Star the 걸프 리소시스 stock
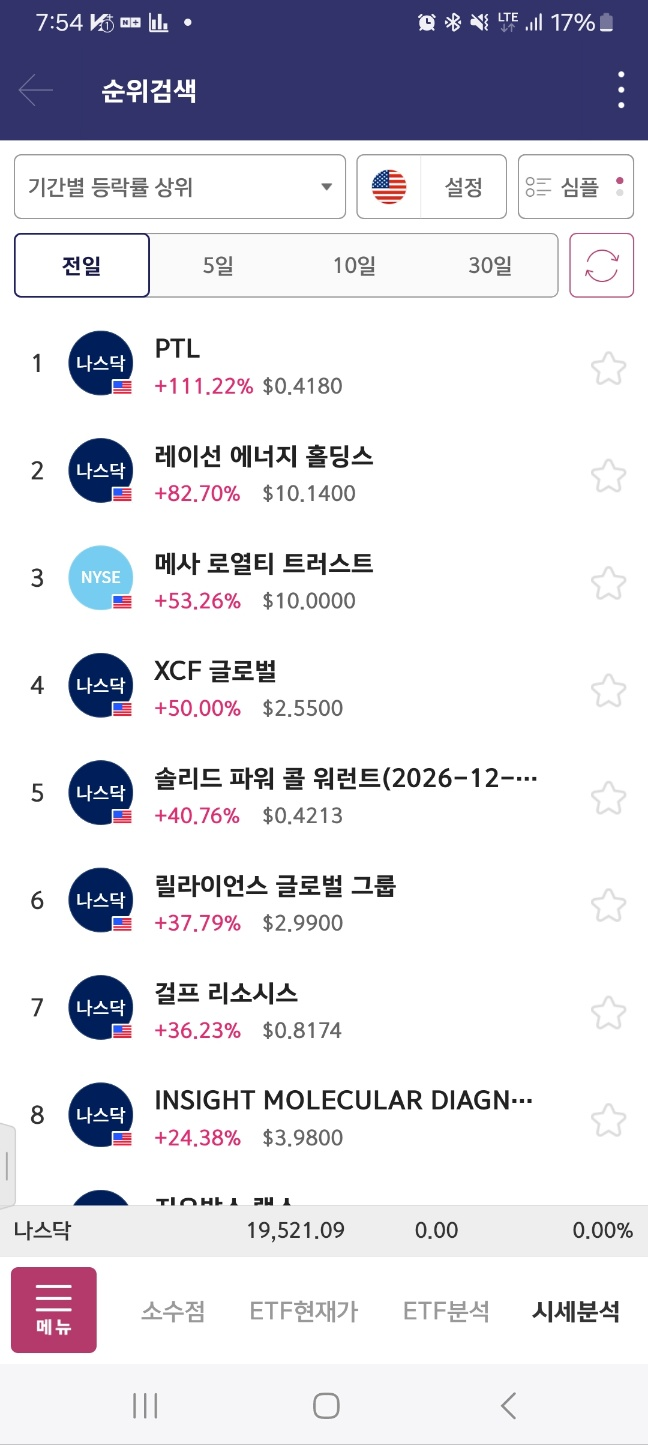The image size is (648, 1445). [x=608, y=1013]
